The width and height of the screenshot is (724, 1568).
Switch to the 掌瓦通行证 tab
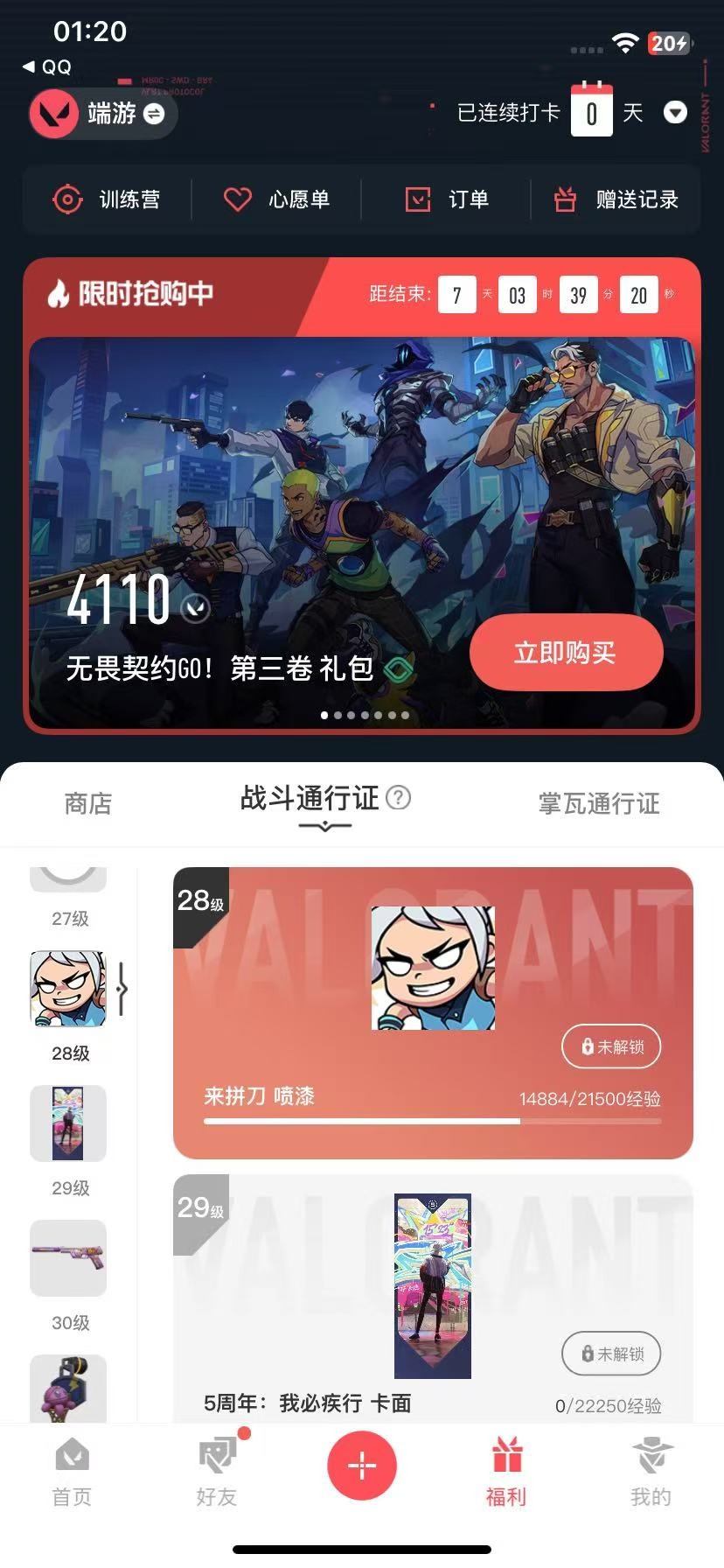point(599,803)
